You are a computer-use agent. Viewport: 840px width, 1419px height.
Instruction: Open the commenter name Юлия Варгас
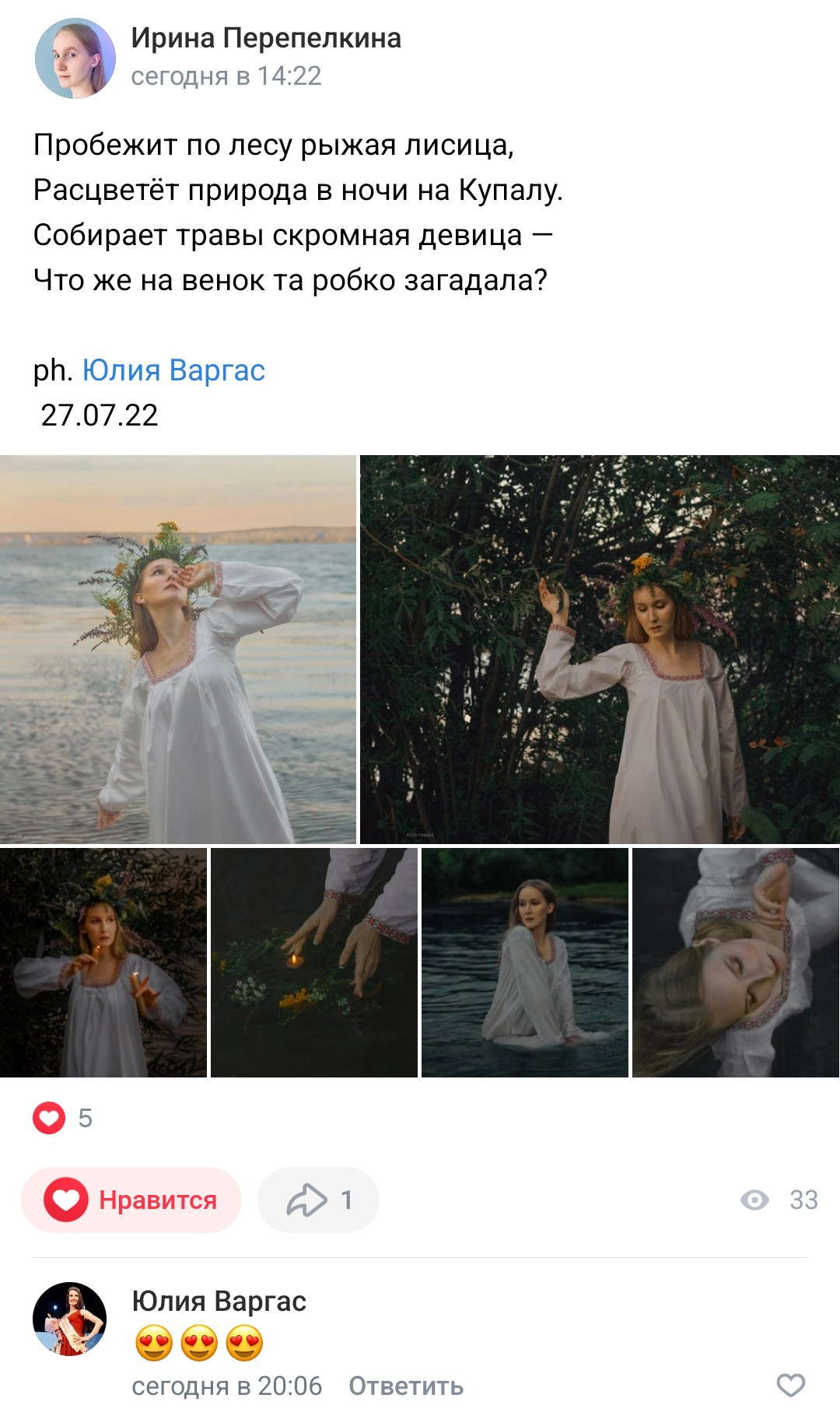(x=219, y=1301)
